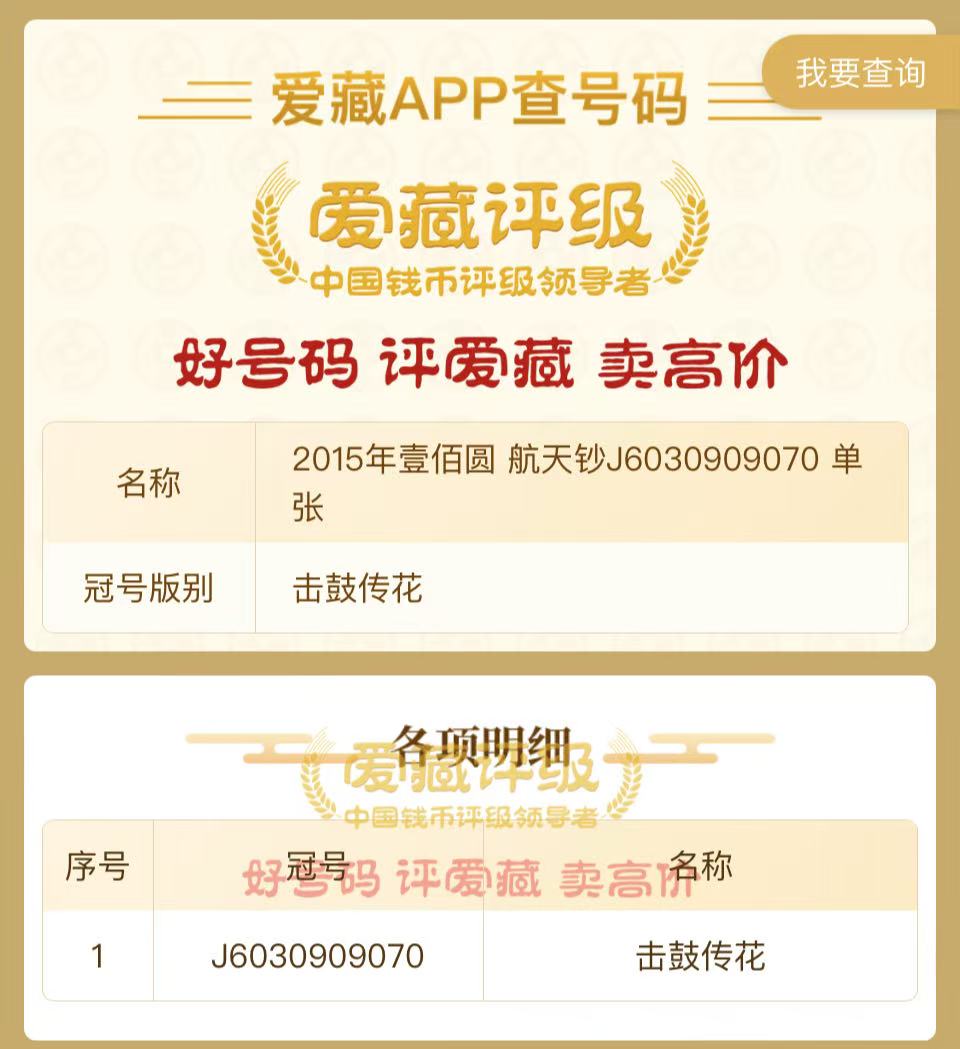Tap the 我要查询 button
Viewport: 960px width, 1049px height.
pyautogui.click(x=860, y=73)
